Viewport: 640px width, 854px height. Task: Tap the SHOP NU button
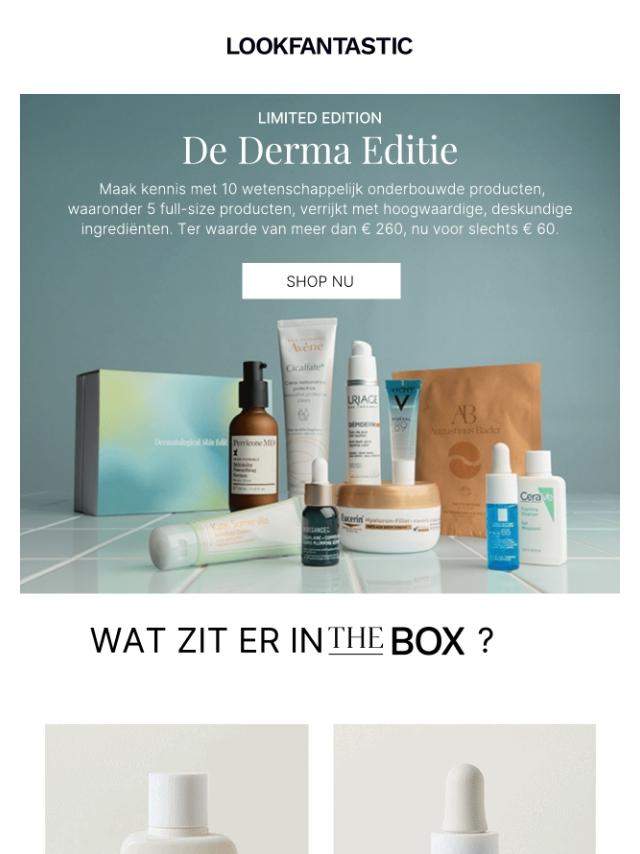[320, 281]
